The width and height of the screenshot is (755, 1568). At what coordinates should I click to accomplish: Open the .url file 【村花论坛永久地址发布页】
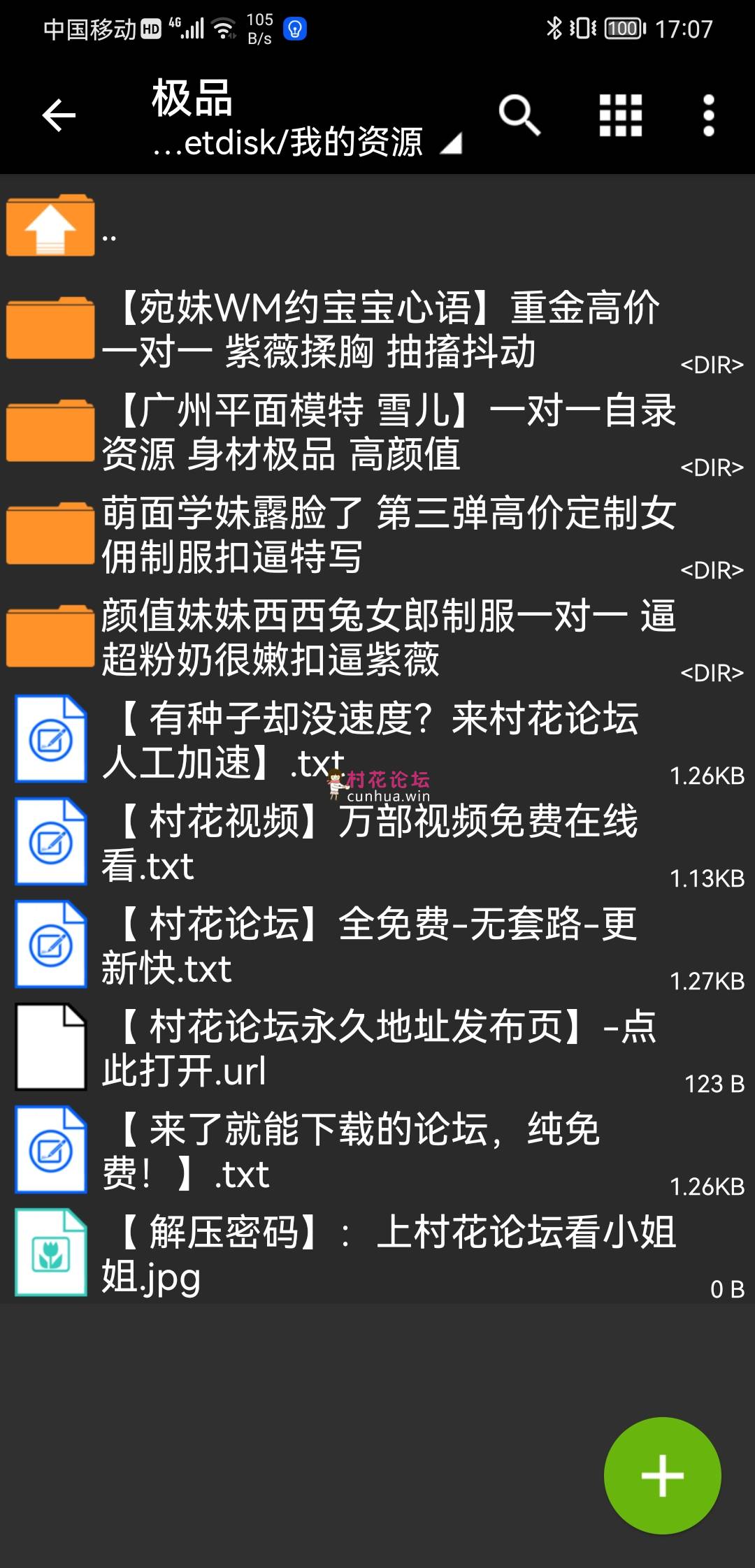[377, 1048]
